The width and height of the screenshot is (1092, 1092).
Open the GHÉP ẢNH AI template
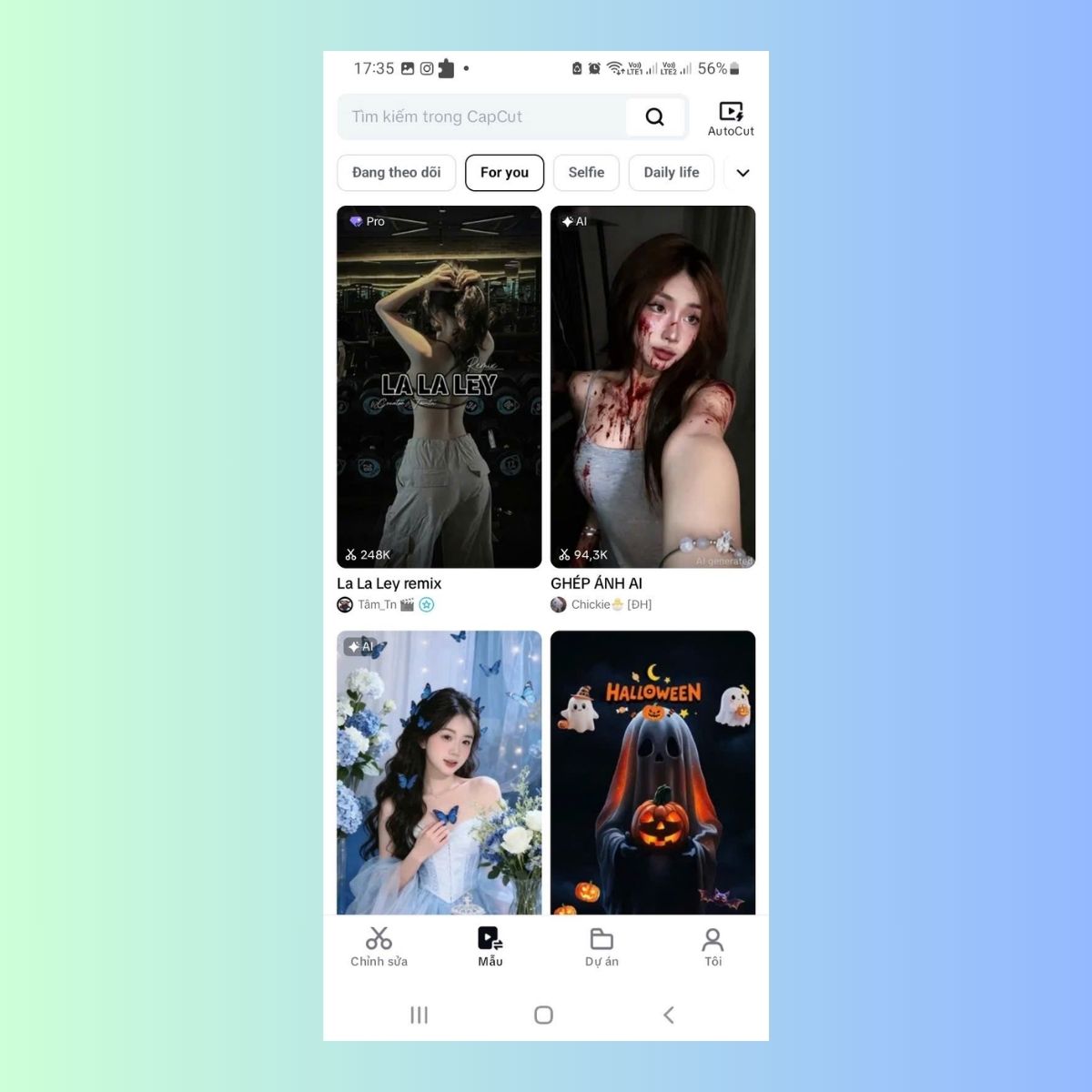pyautogui.click(x=652, y=387)
